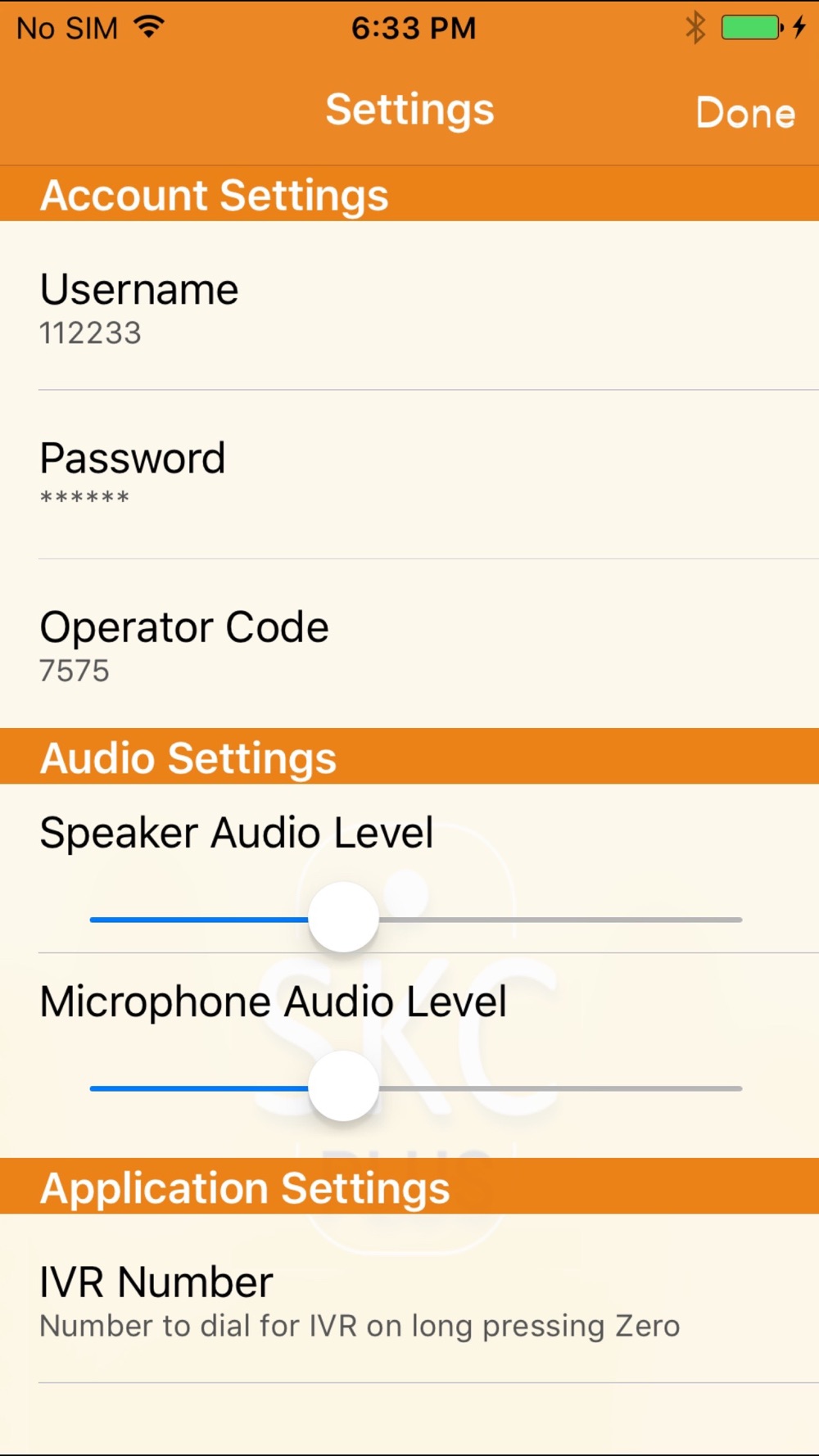Tap the Microphone Audio Level slider

click(416, 1087)
